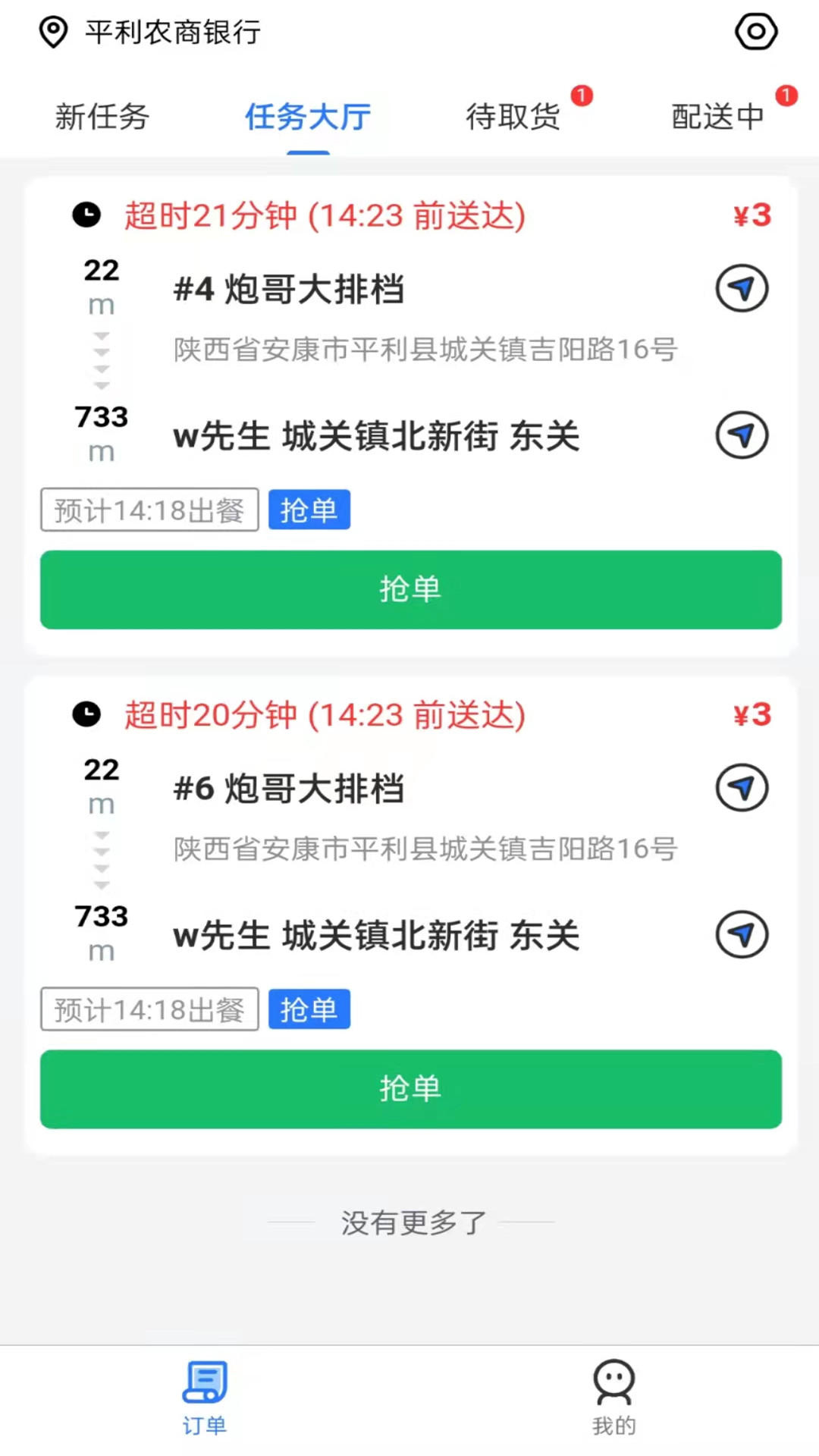The image size is (819, 1456).
Task: Tap the 平利农商银行 location selector
Action: 150,32
